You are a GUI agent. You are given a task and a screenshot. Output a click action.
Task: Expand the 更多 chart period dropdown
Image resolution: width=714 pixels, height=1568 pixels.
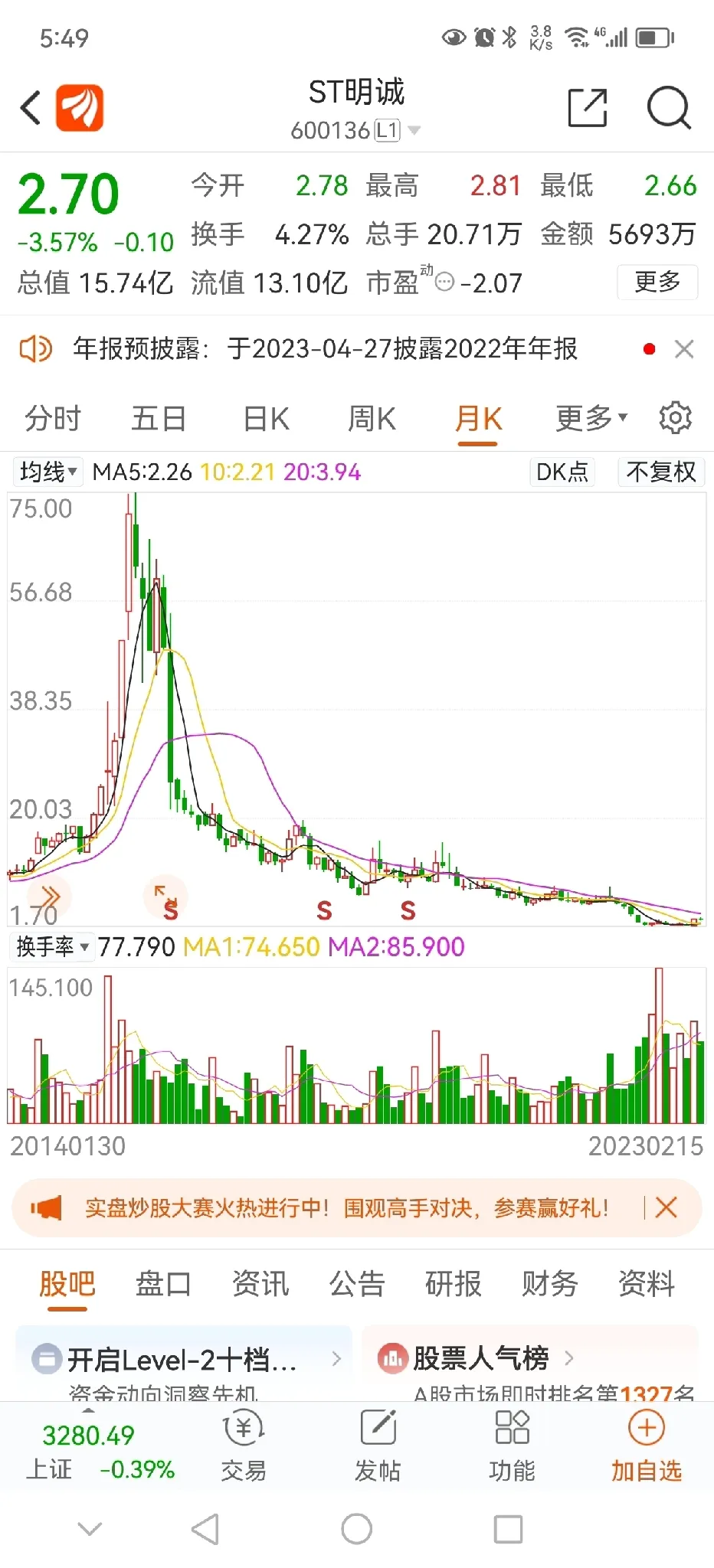click(x=591, y=418)
